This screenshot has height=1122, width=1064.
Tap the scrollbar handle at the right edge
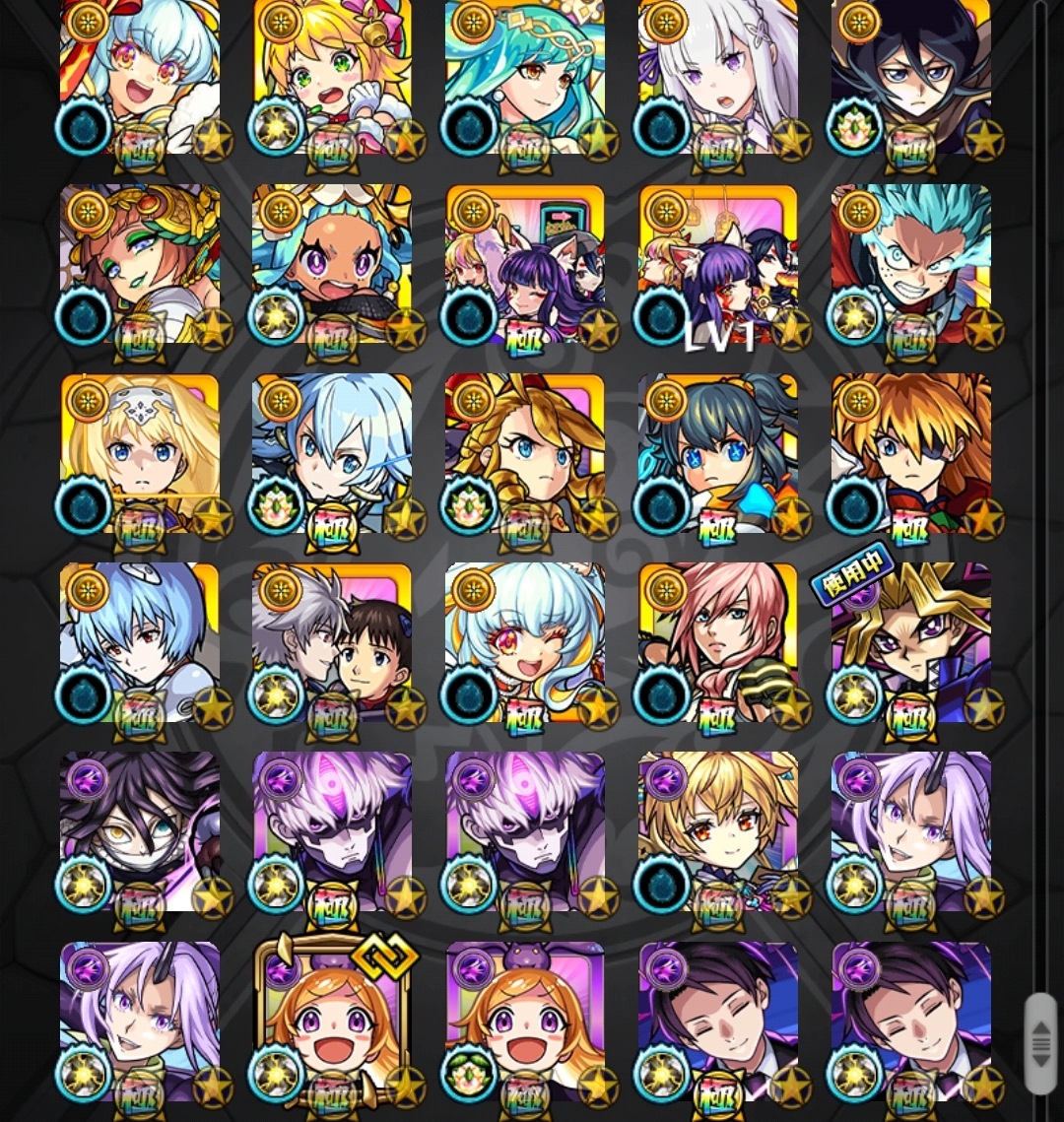1040,1042
